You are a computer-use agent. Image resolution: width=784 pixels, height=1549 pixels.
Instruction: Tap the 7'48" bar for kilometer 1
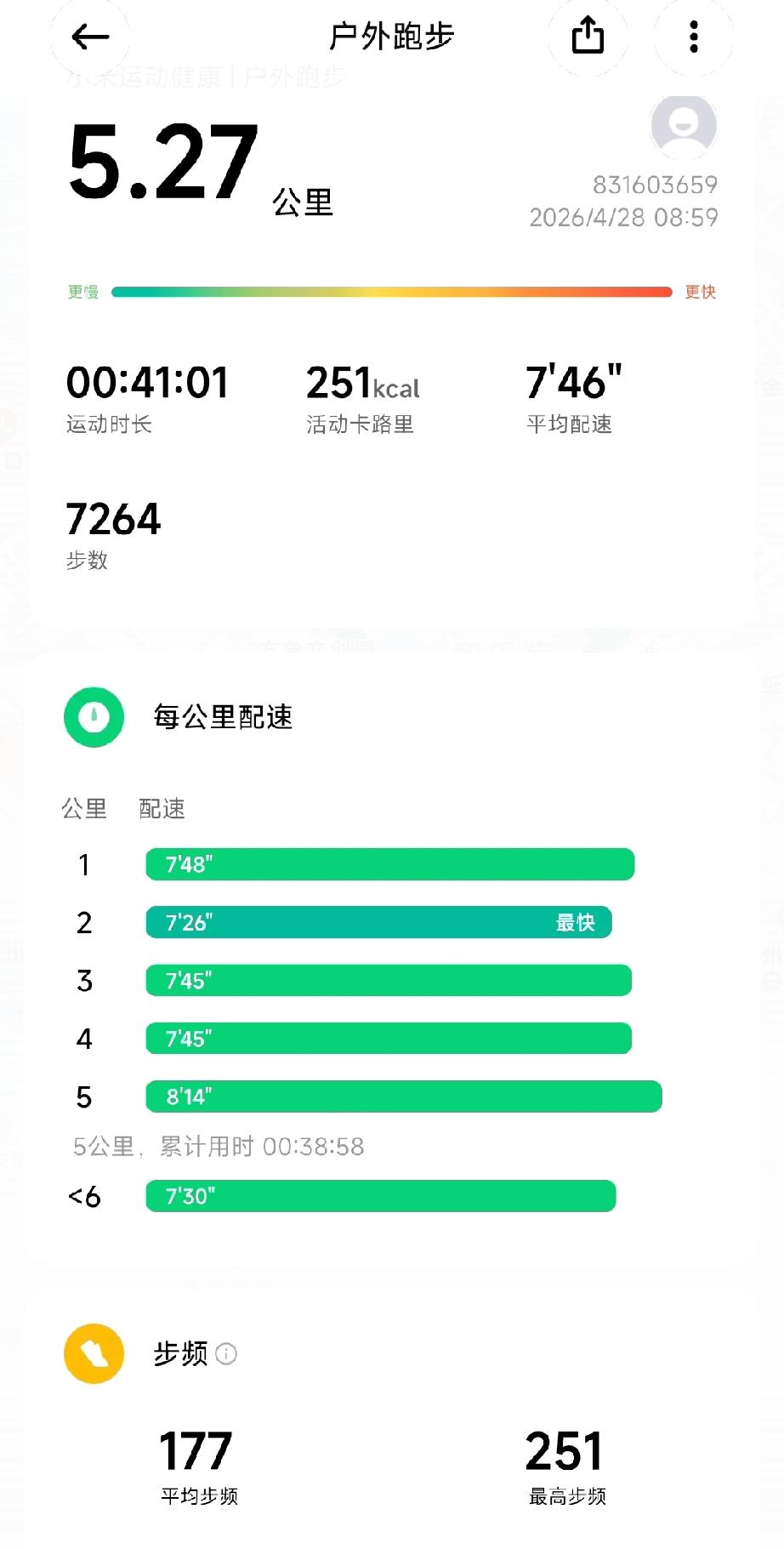click(389, 864)
